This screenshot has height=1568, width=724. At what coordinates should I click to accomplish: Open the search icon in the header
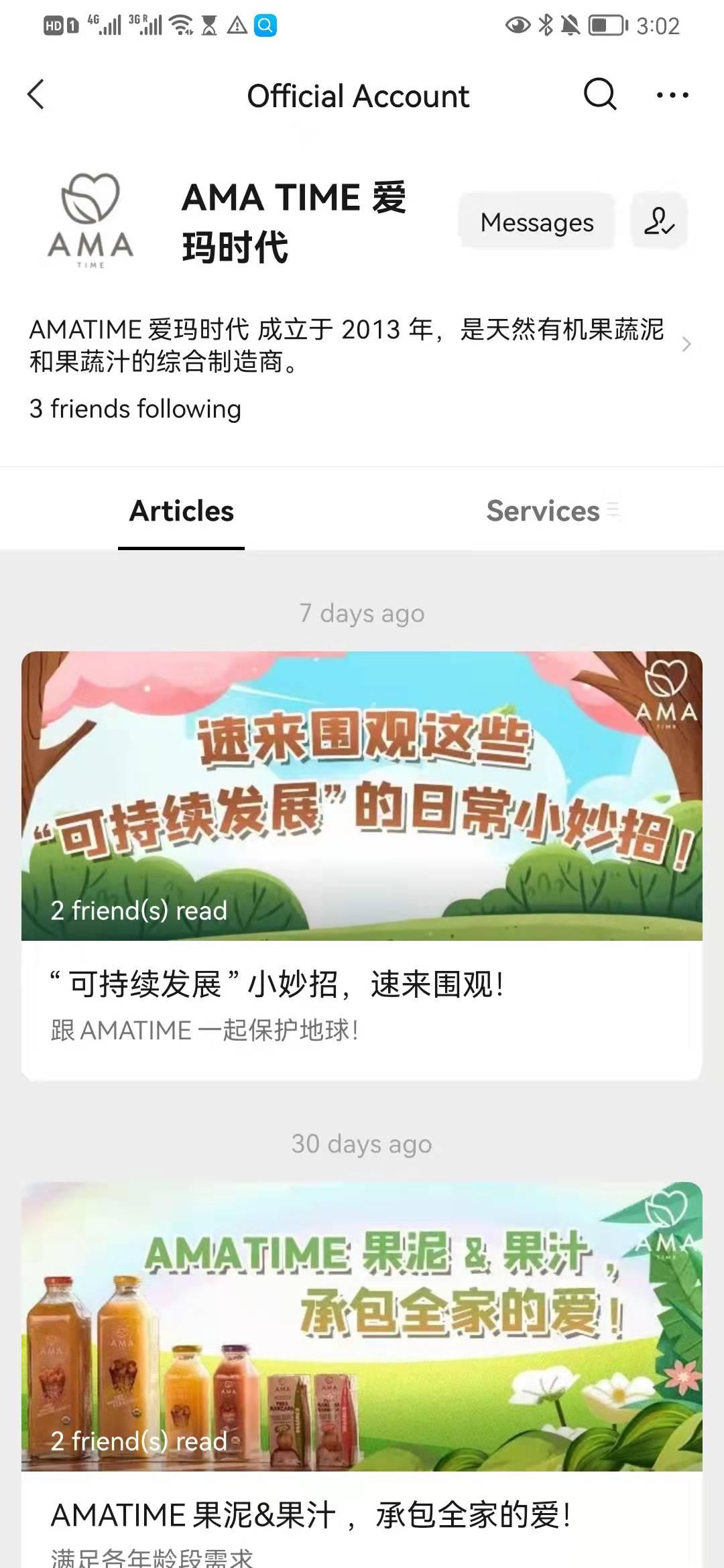pyautogui.click(x=599, y=94)
